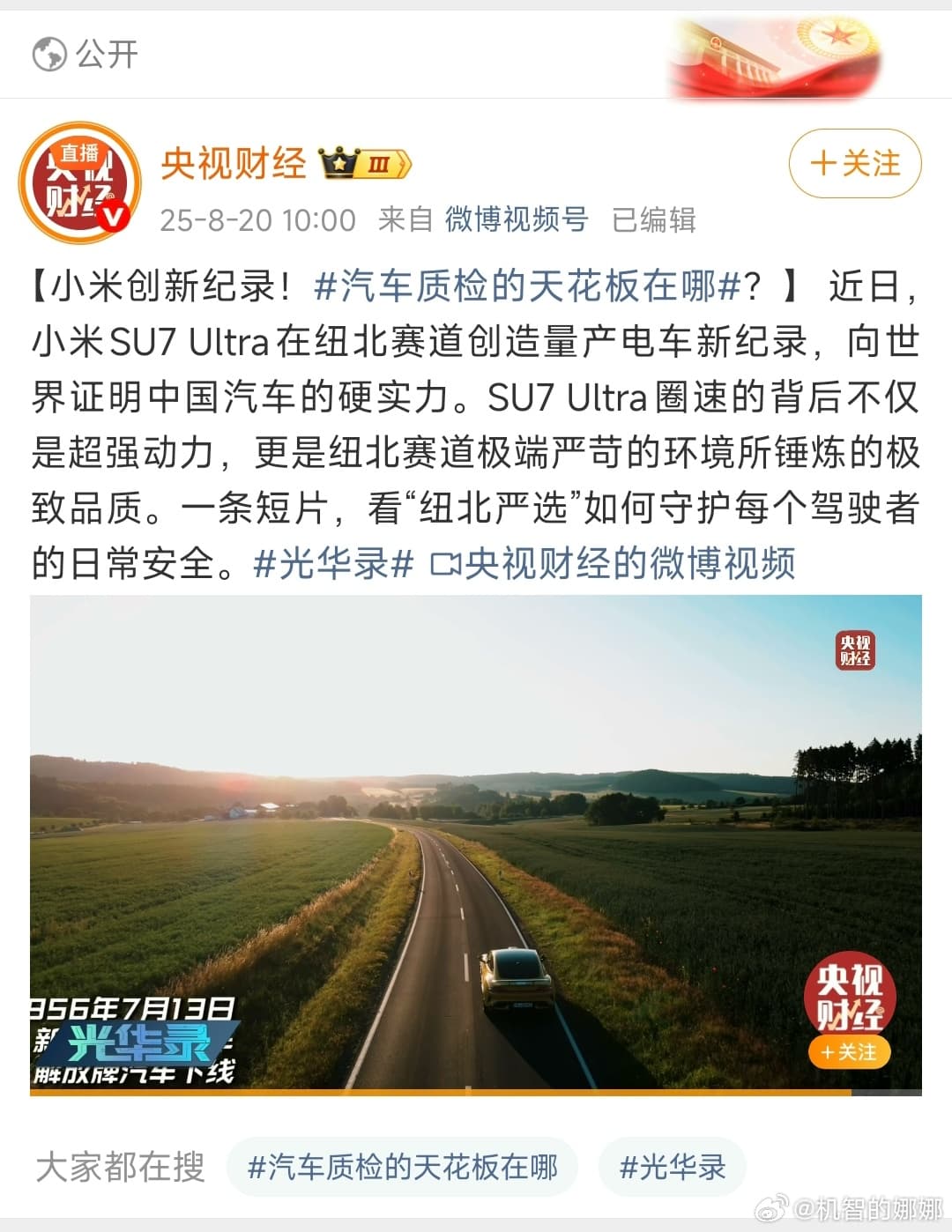Open the 微博视频号 source link
The image size is (952, 1232).
point(517,219)
